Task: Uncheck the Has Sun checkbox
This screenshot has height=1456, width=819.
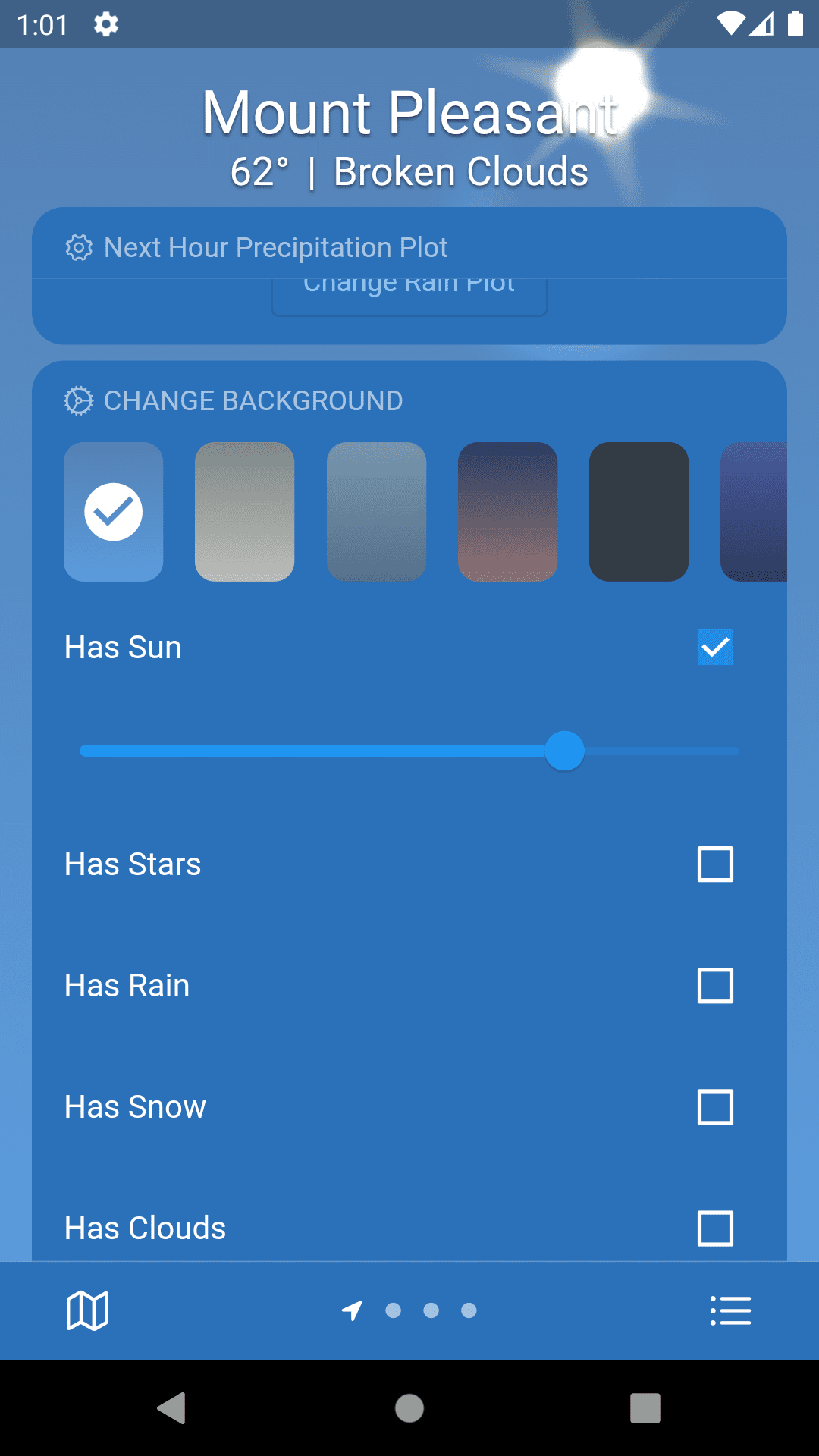Action: [x=715, y=648]
